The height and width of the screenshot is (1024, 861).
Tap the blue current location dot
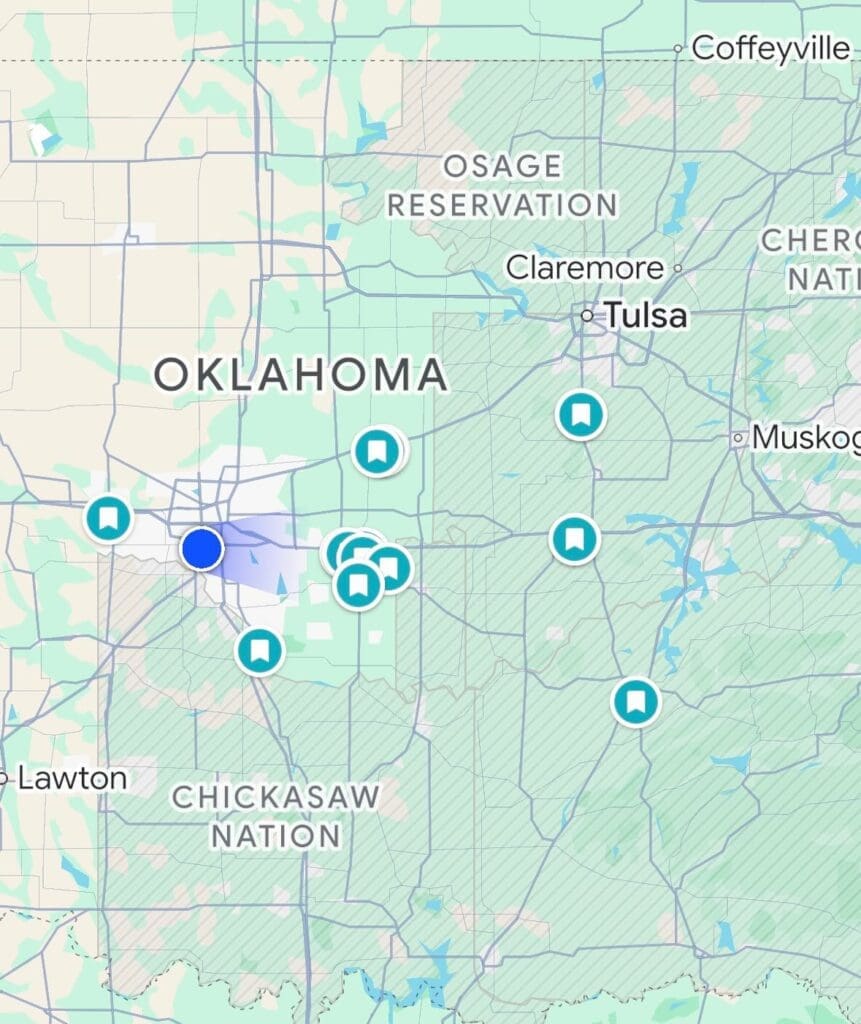202,548
